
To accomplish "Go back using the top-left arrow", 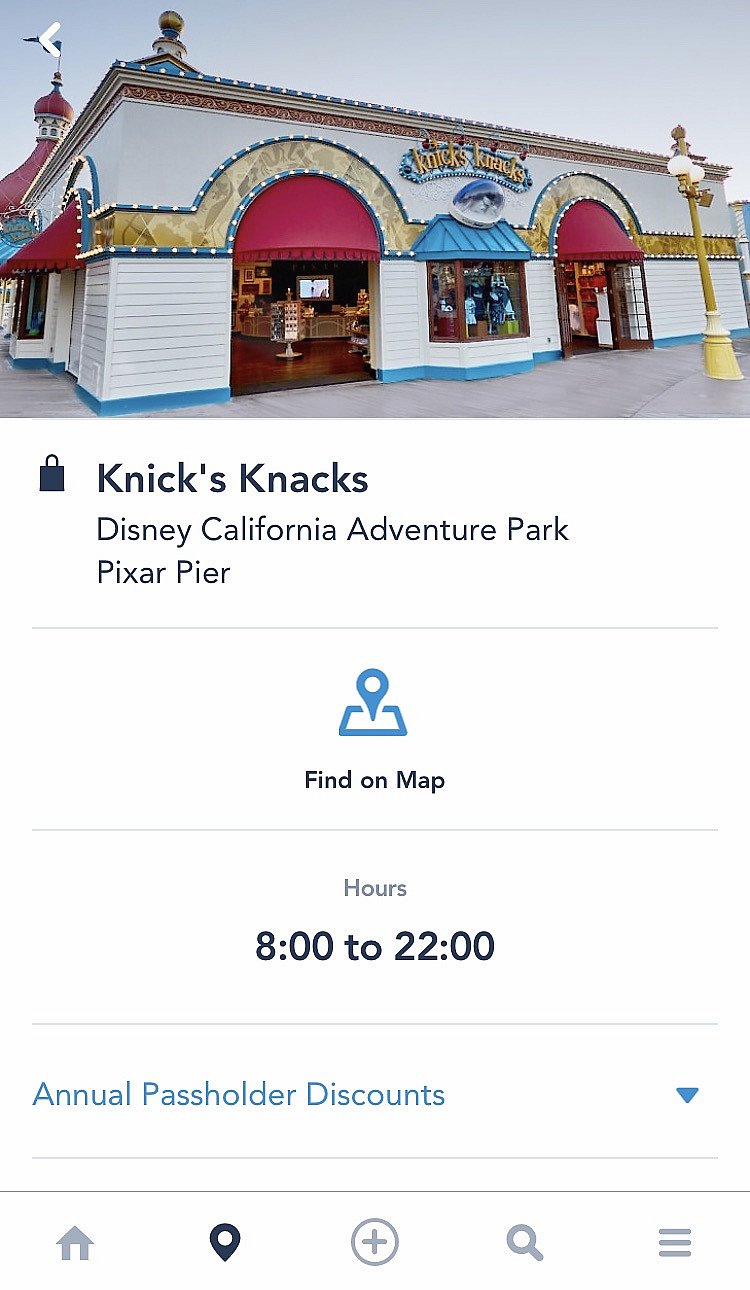I will click(49, 40).
